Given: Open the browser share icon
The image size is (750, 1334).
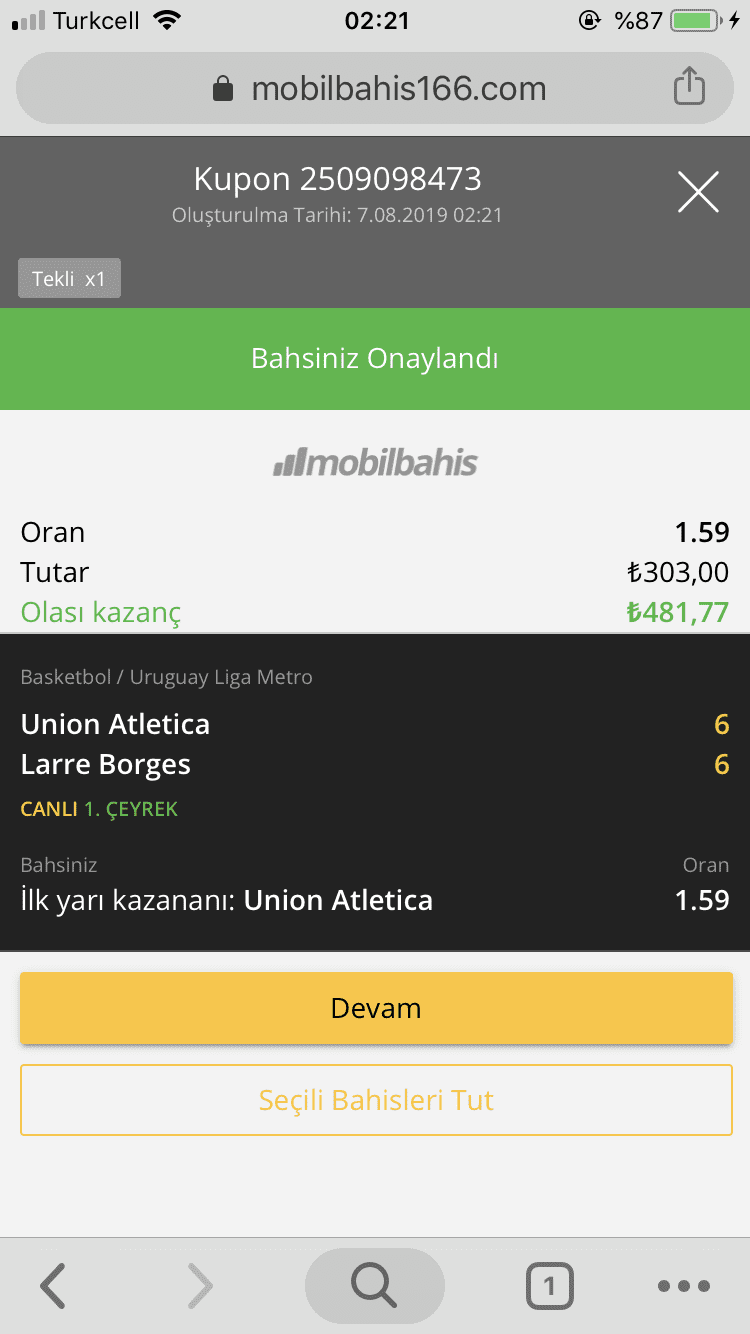Looking at the screenshot, I should 689,87.
